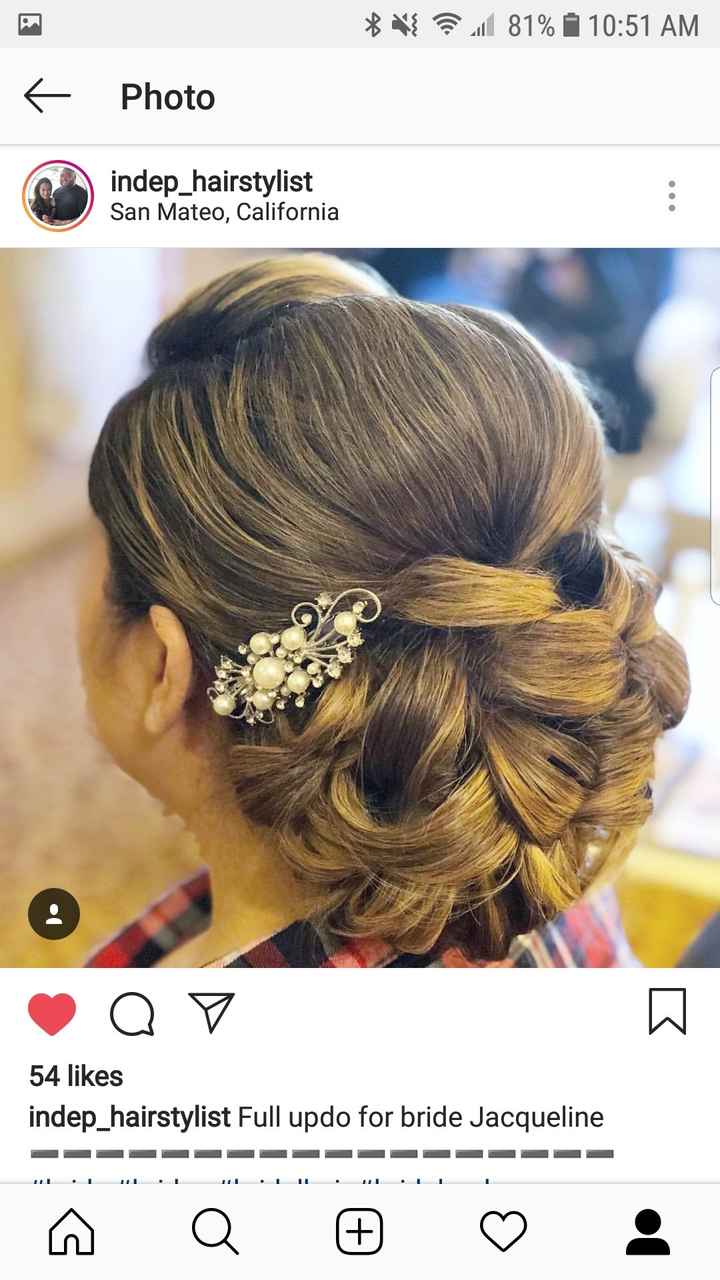This screenshot has width=720, height=1280.
Task: Show the people tagged in the photo
Action: pos(54,913)
